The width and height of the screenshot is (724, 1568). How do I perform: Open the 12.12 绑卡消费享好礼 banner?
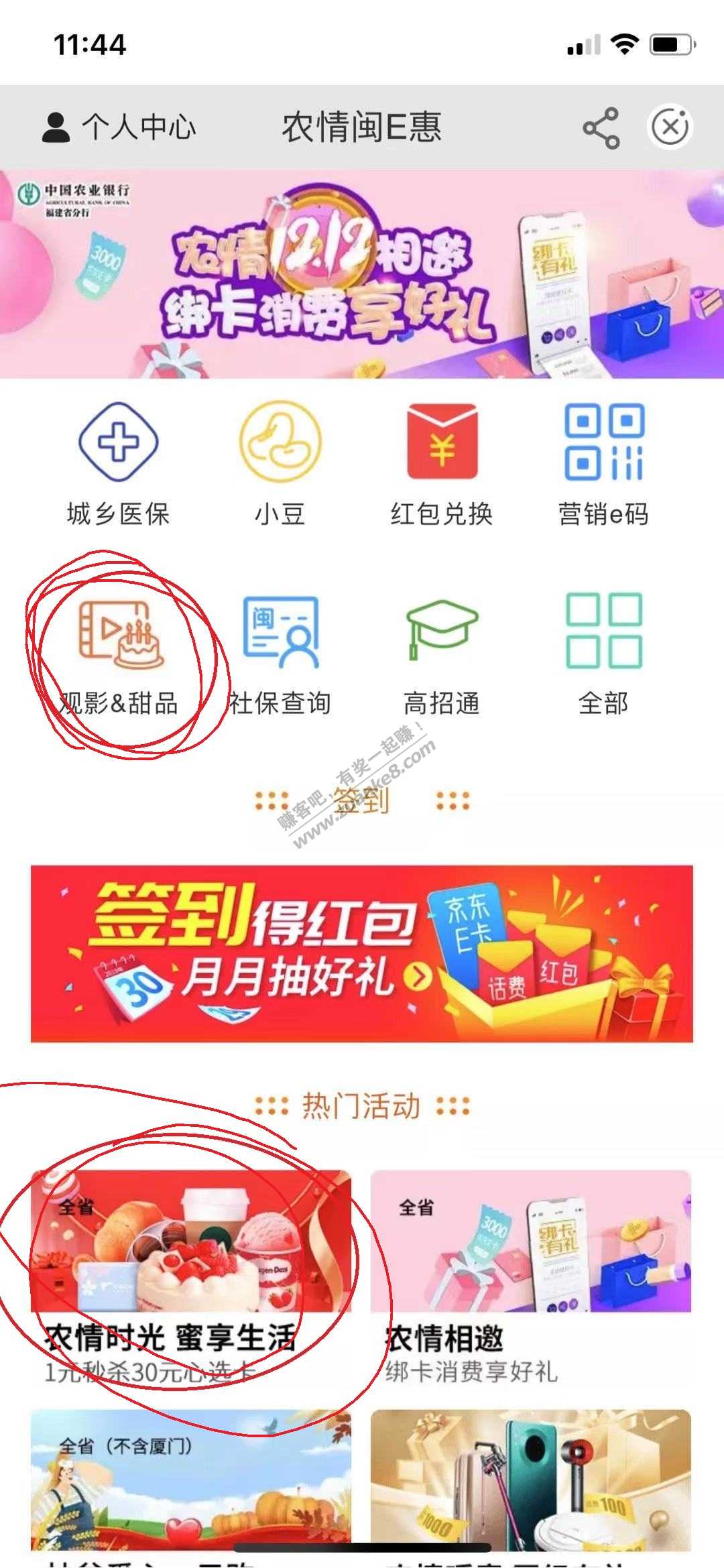[x=362, y=275]
